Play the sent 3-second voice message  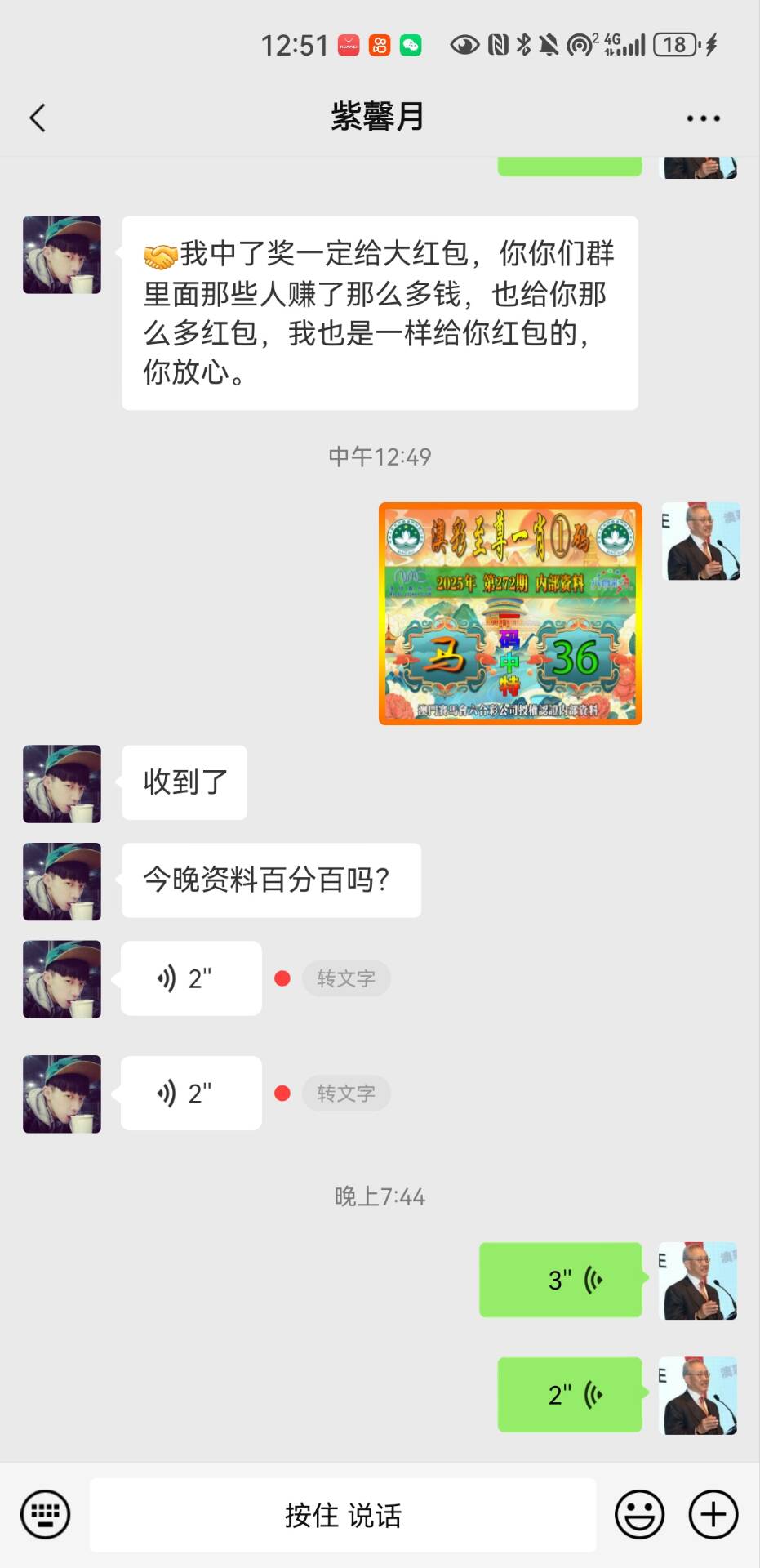[x=561, y=1280]
